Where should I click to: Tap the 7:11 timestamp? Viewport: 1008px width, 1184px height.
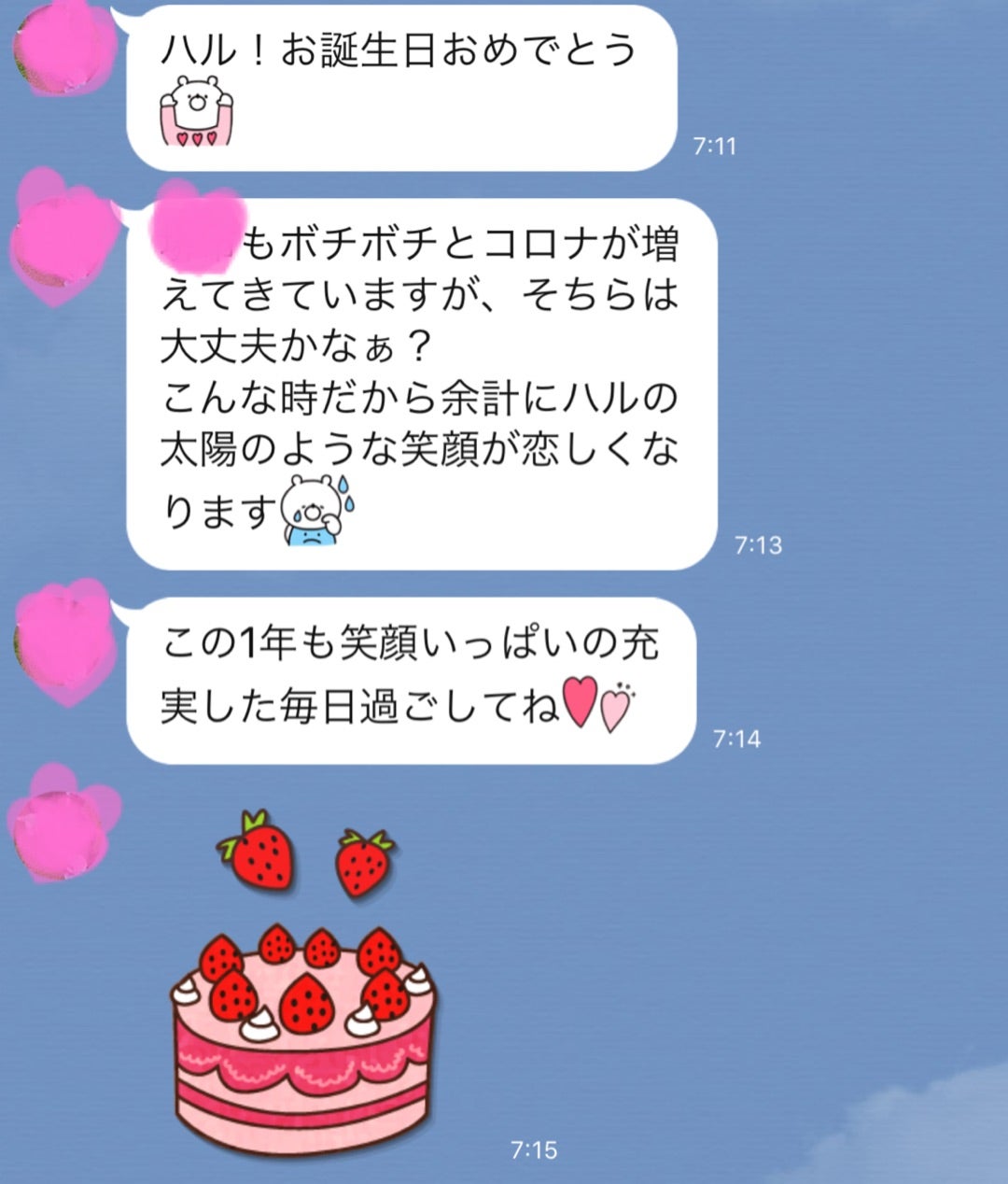[713, 145]
